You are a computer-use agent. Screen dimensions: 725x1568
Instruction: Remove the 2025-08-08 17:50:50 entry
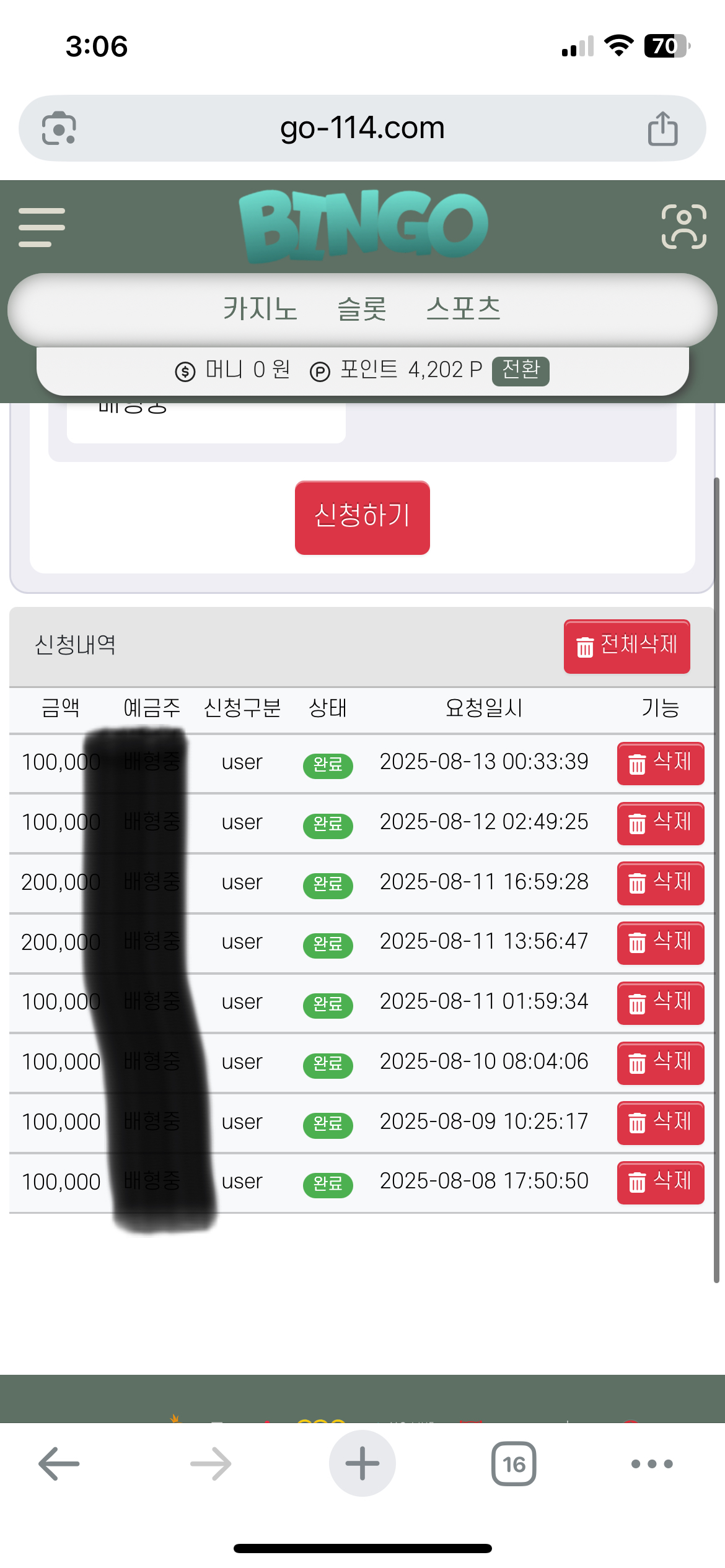(x=660, y=1182)
